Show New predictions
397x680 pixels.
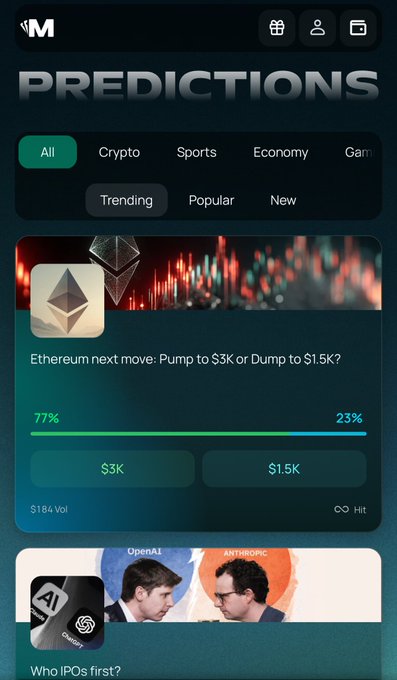pos(283,200)
